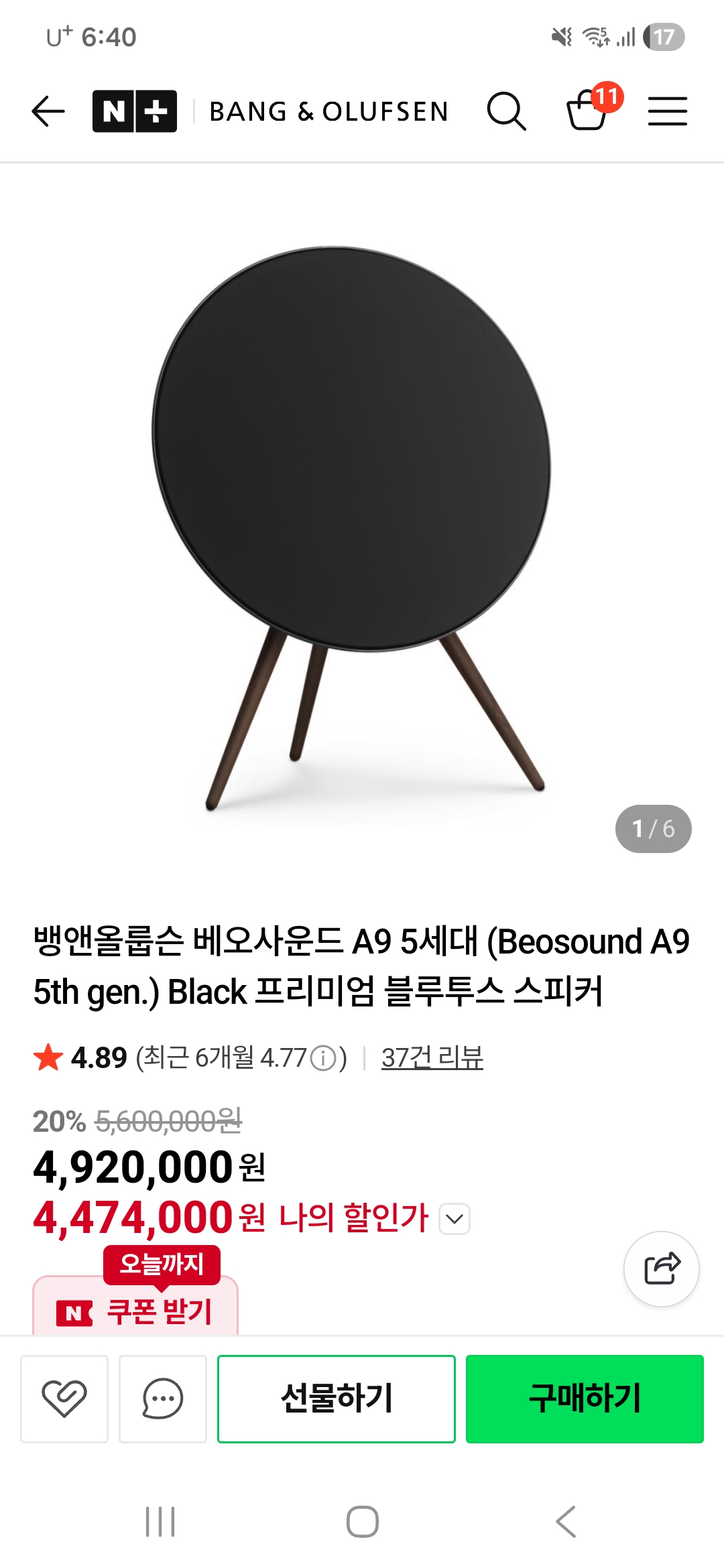Open the chat inquiry bubble
This screenshot has width=724, height=1568.
coord(163,1398)
